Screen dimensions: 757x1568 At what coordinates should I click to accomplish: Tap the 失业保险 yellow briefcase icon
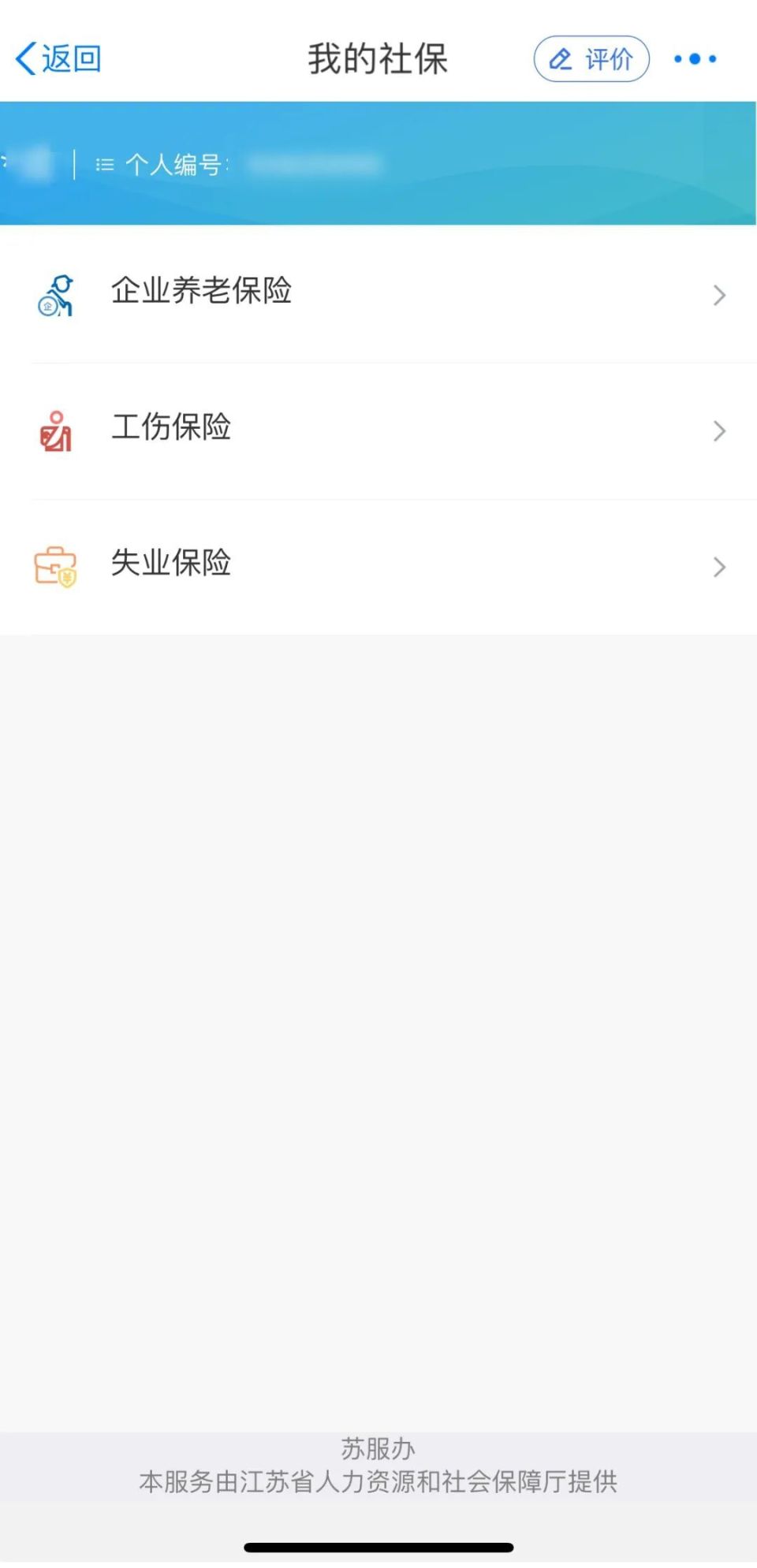(54, 566)
